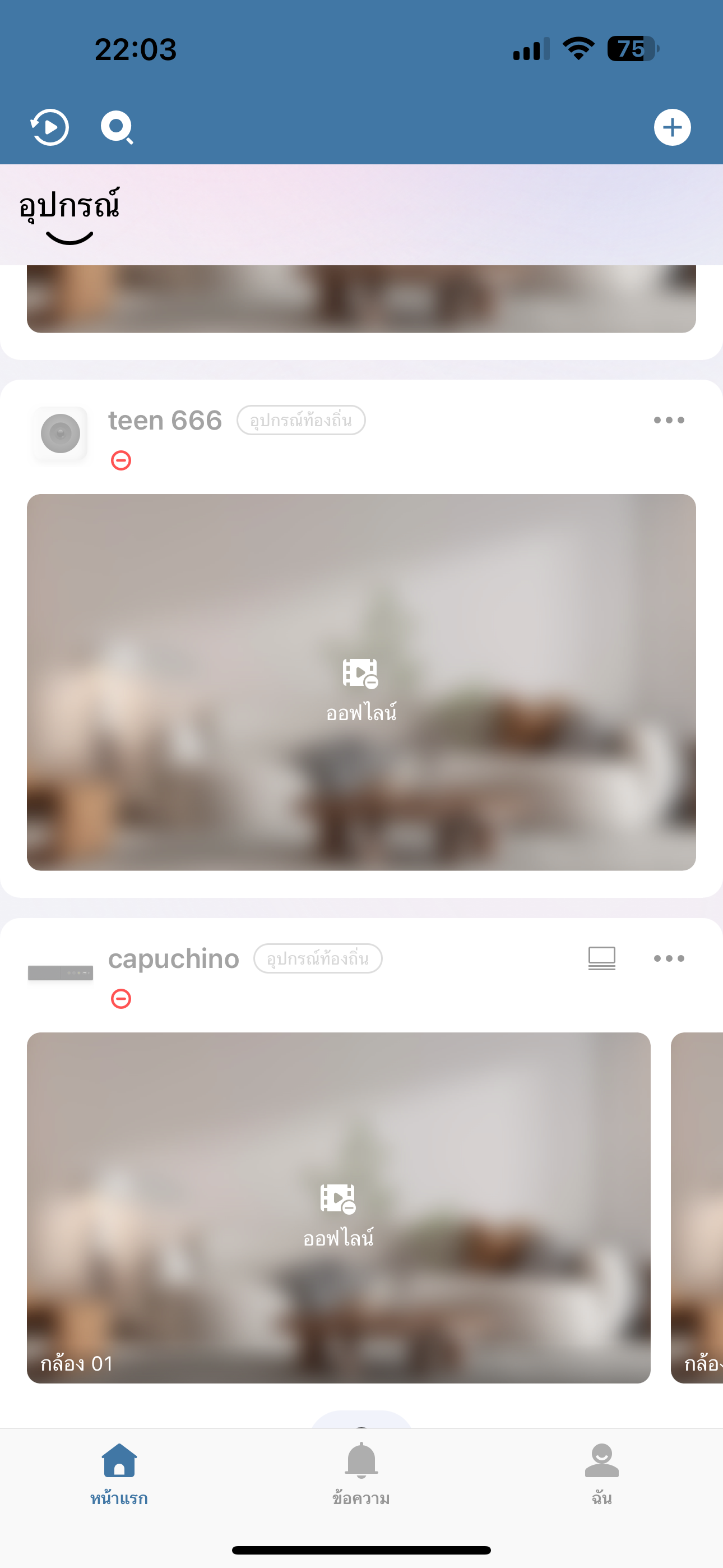The height and width of the screenshot is (1568, 723).
Task: Tap the multi-screen view icon for capuchino
Action: click(601, 958)
